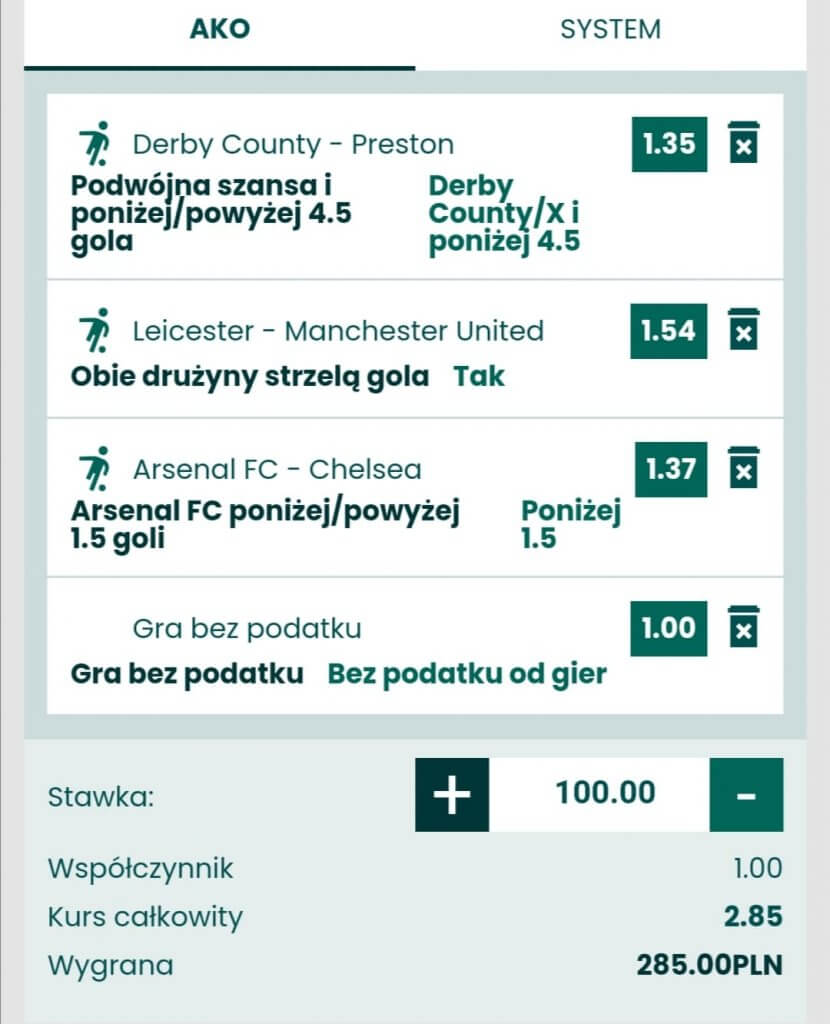Viewport: 830px width, 1024px height.
Task: Open the Arsenal FC - Chelsea selection
Action: 277,469
